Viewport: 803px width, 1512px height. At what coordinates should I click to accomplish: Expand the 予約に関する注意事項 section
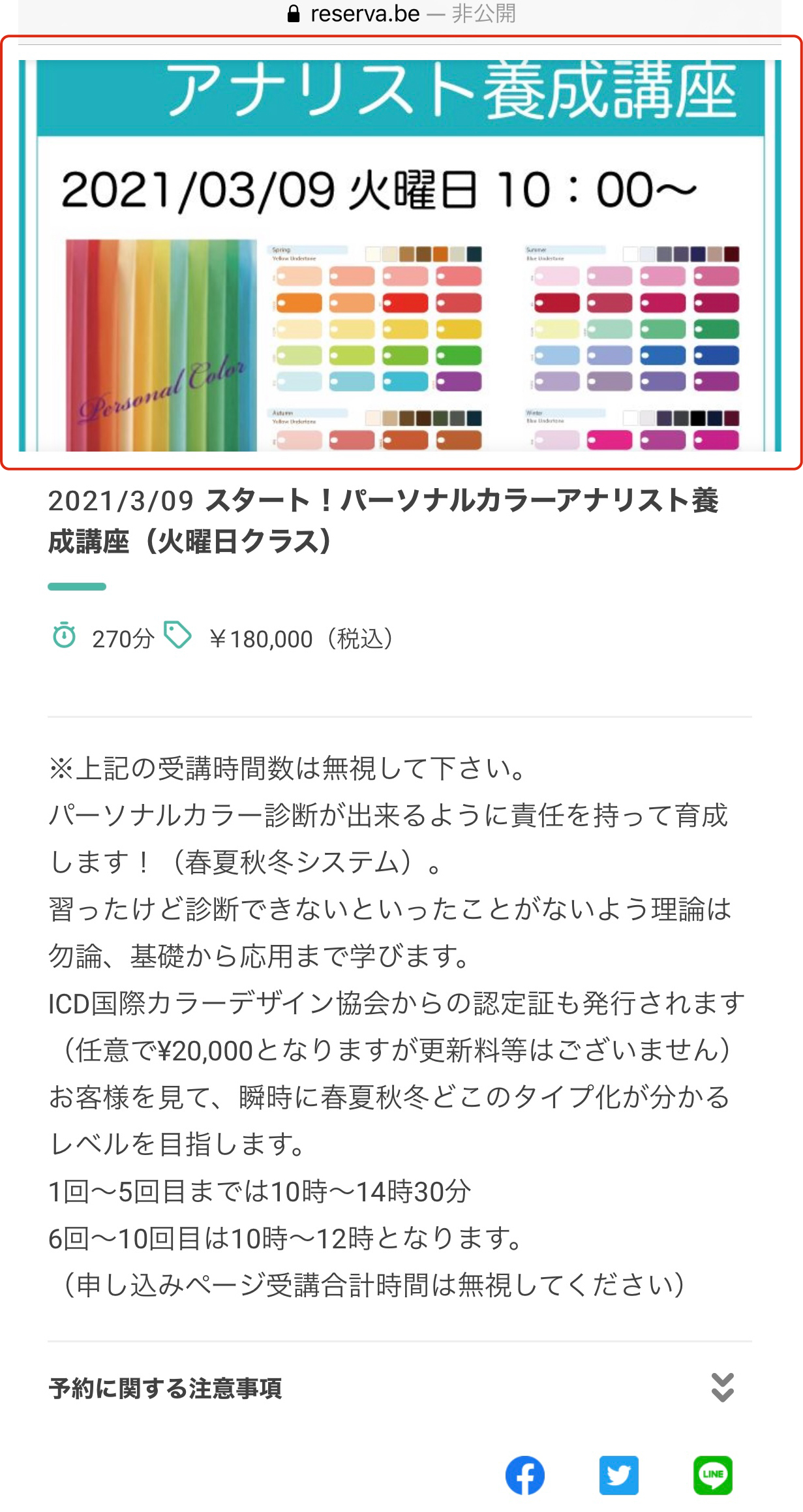coord(722,1388)
